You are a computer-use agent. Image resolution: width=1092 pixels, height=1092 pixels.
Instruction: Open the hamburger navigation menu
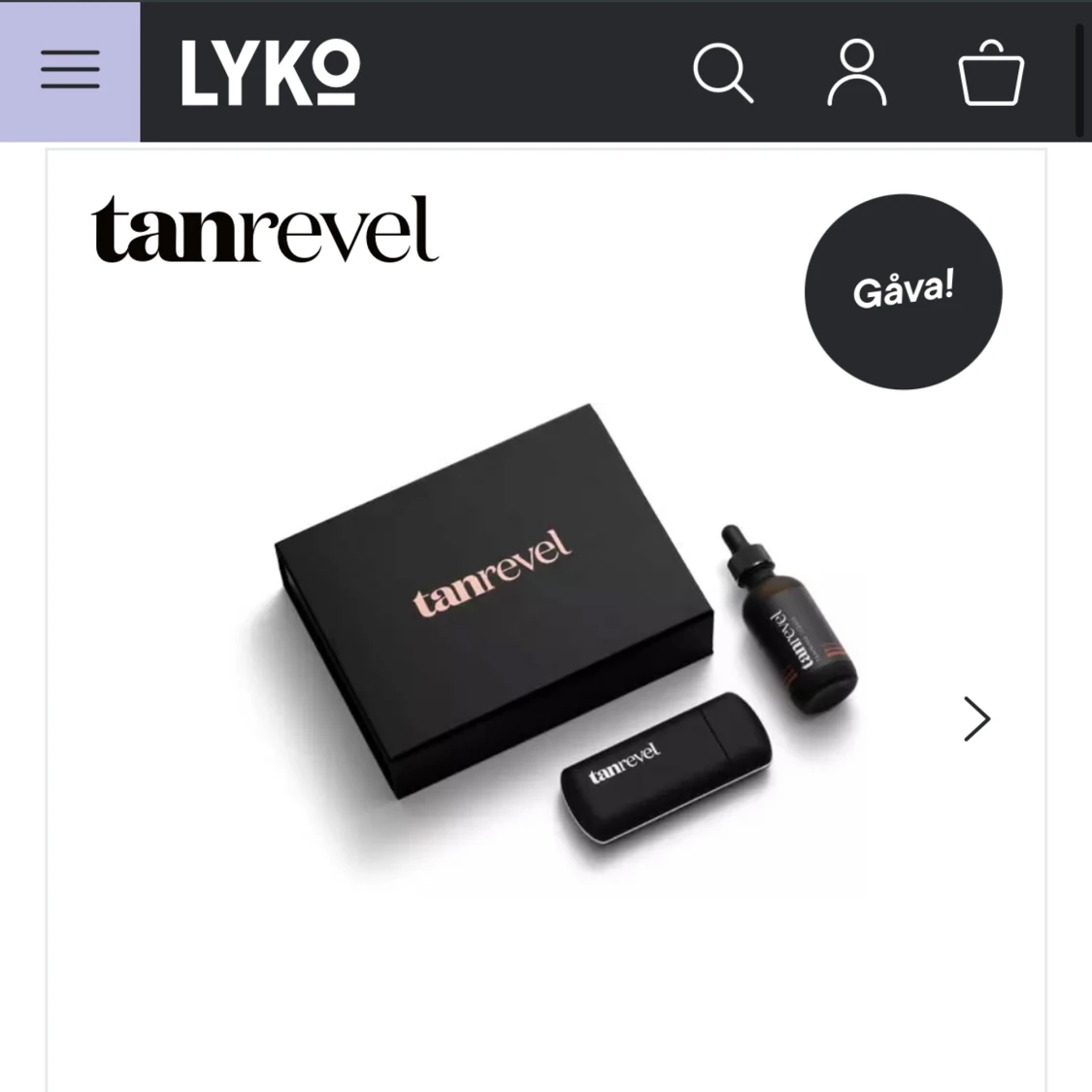pyautogui.click(x=70, y=71)
